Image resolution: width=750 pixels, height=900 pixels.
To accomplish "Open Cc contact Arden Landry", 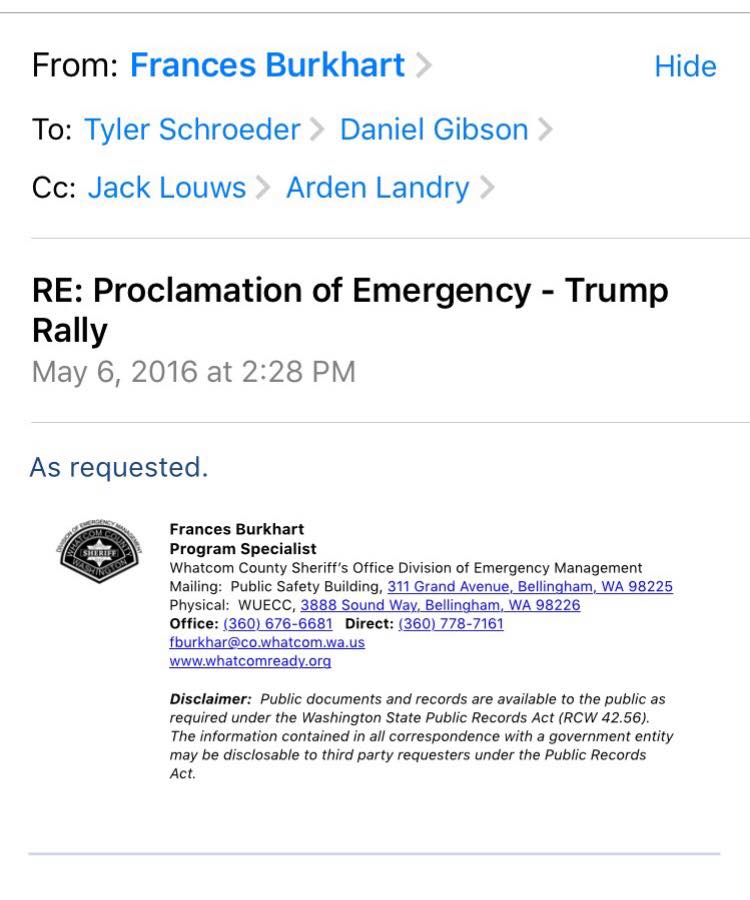I will [378, 188].
